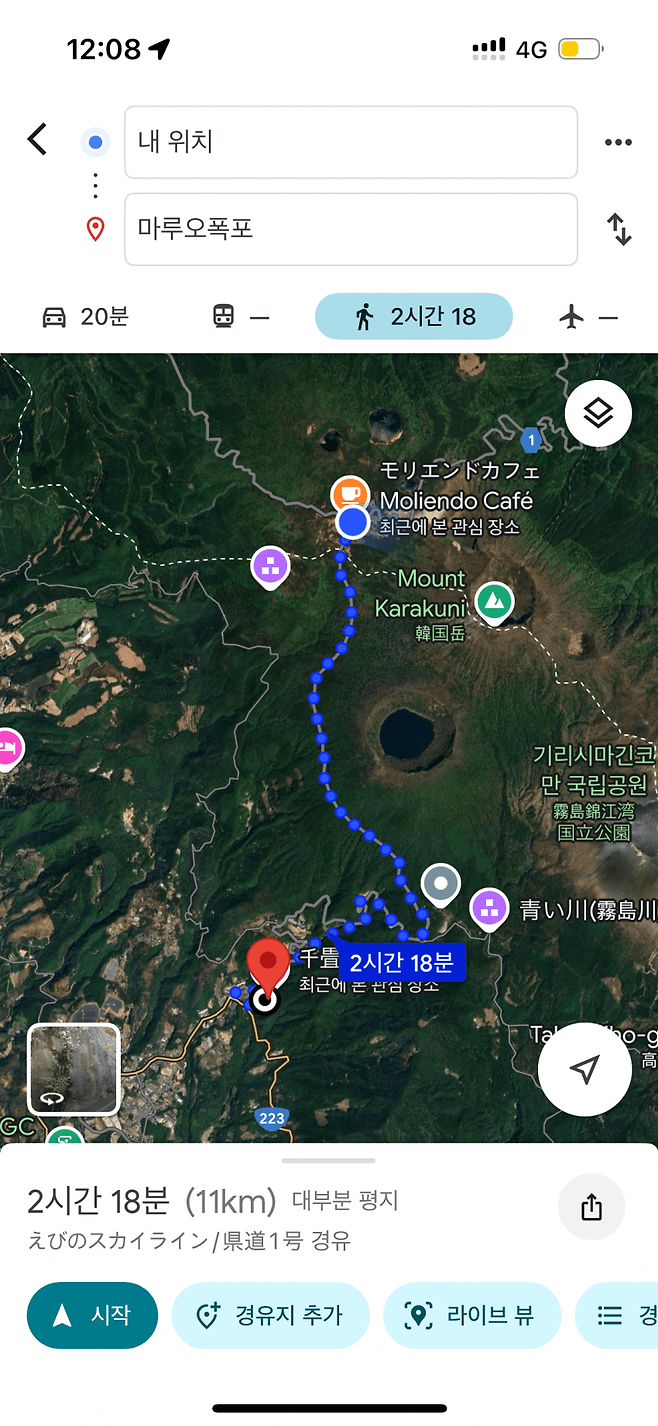The width and height of the screenshot is (658, 1426).
Task: Open the 青い川 place marker
Action: [488, 908]
